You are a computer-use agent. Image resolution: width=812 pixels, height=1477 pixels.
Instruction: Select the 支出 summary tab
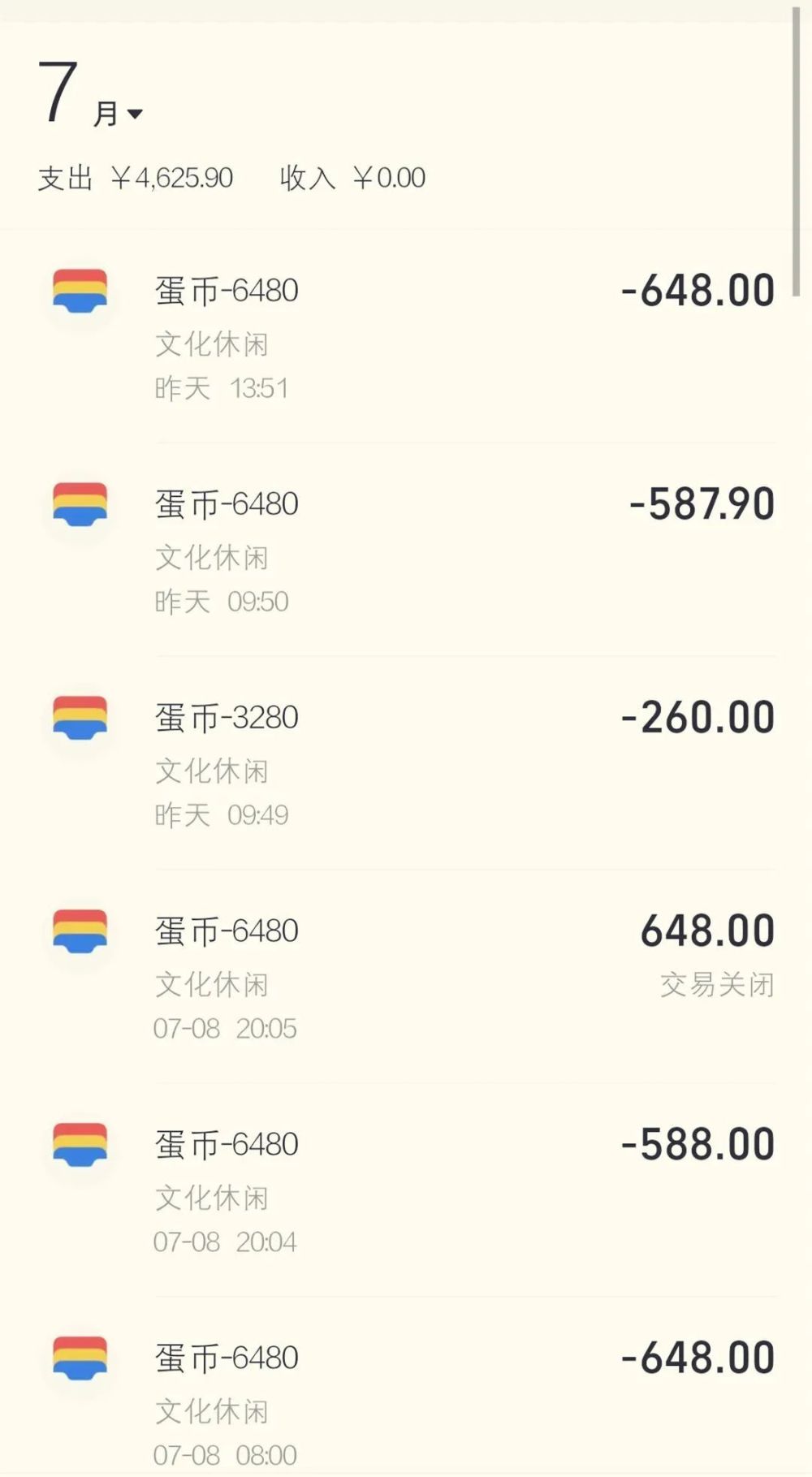[67, 177]
